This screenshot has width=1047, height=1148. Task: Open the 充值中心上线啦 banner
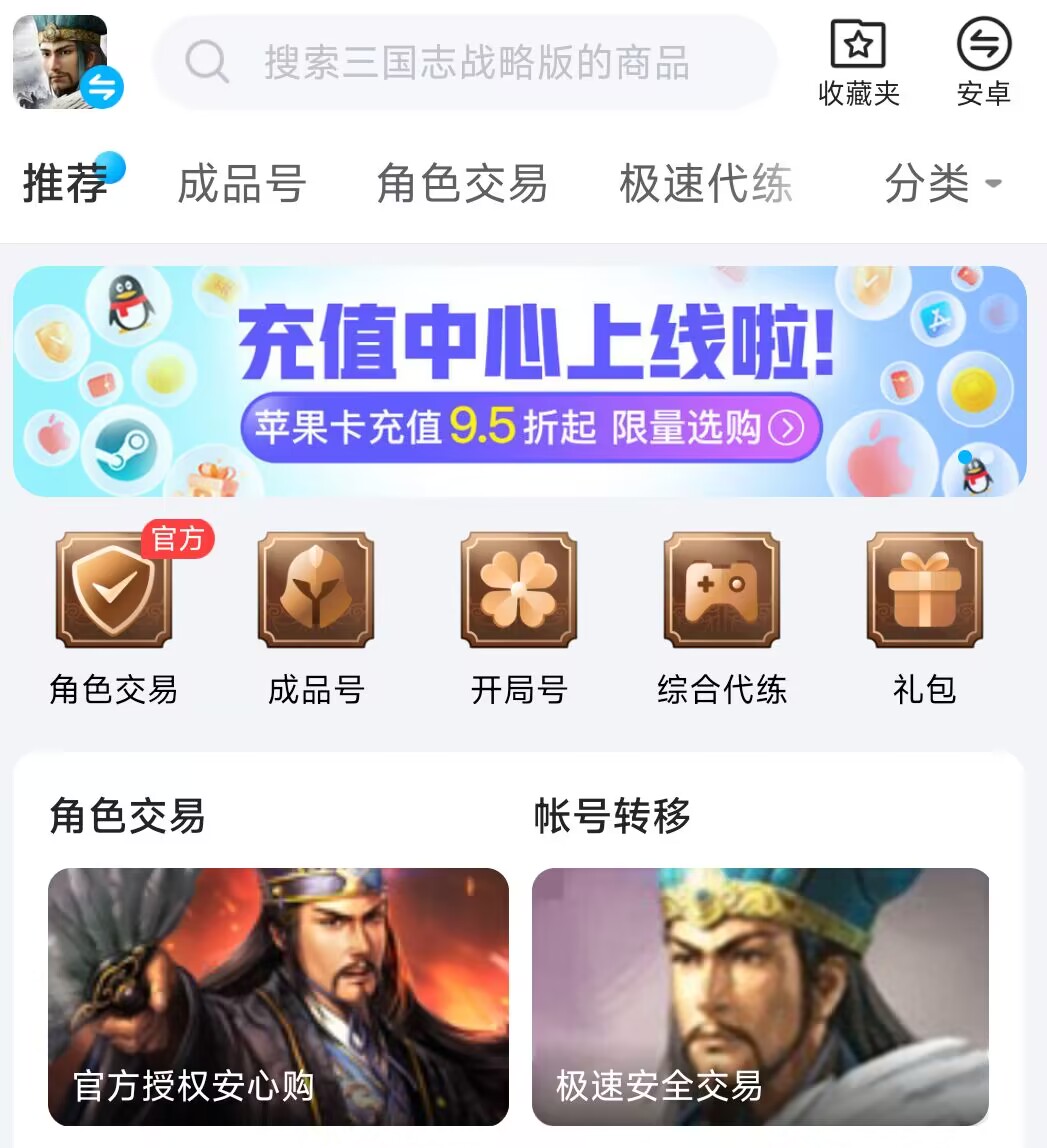(520, 381)
